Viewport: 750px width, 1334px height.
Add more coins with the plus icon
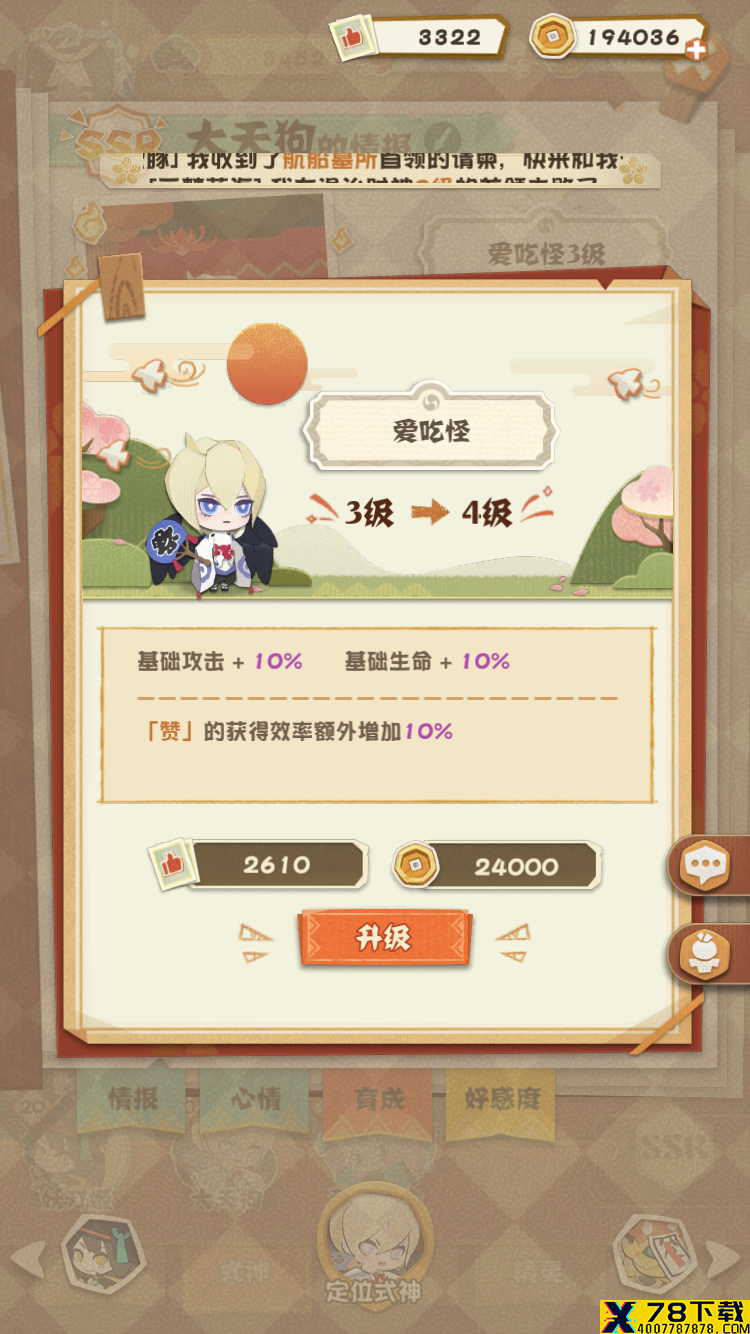697,48
